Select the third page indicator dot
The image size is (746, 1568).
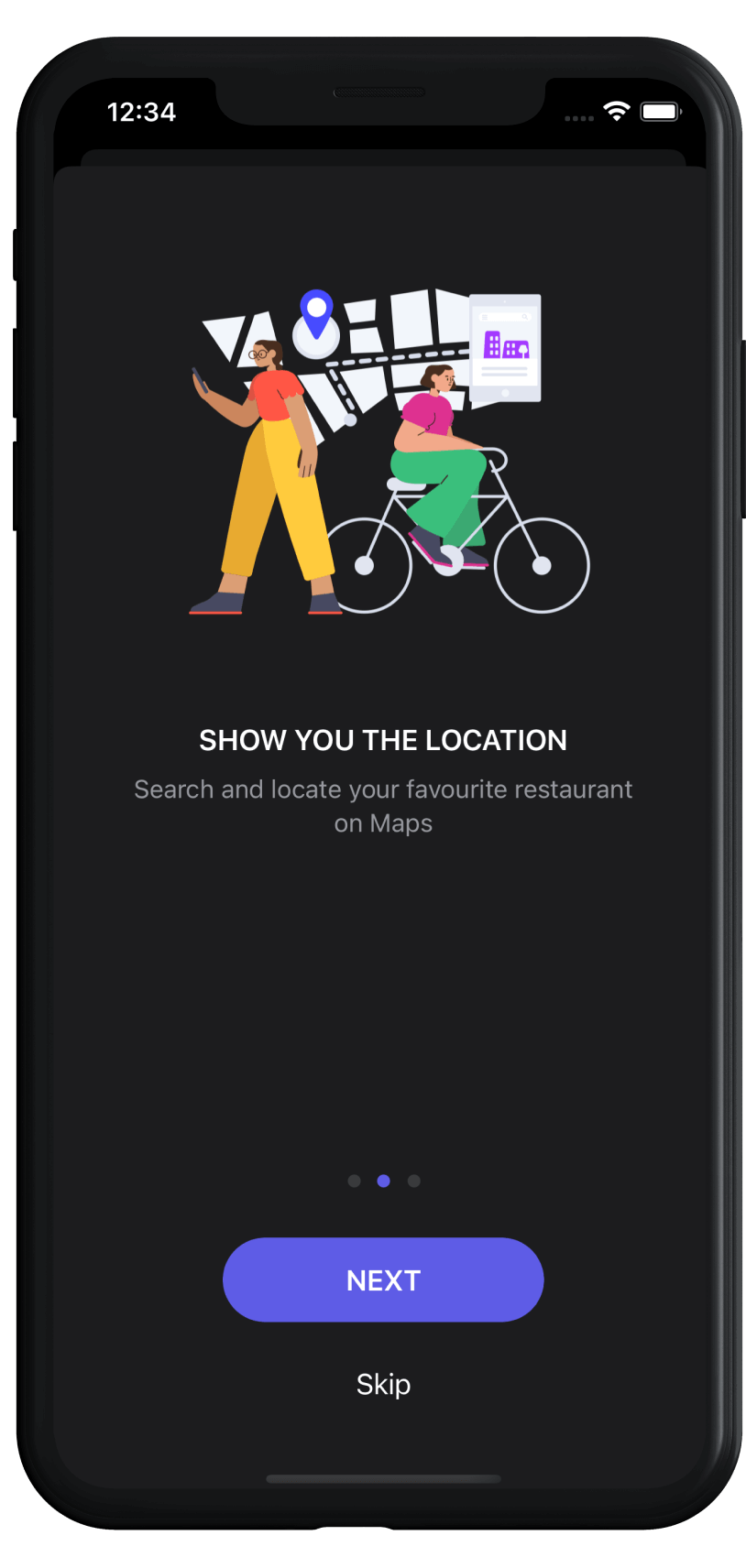coord(414,1181)
